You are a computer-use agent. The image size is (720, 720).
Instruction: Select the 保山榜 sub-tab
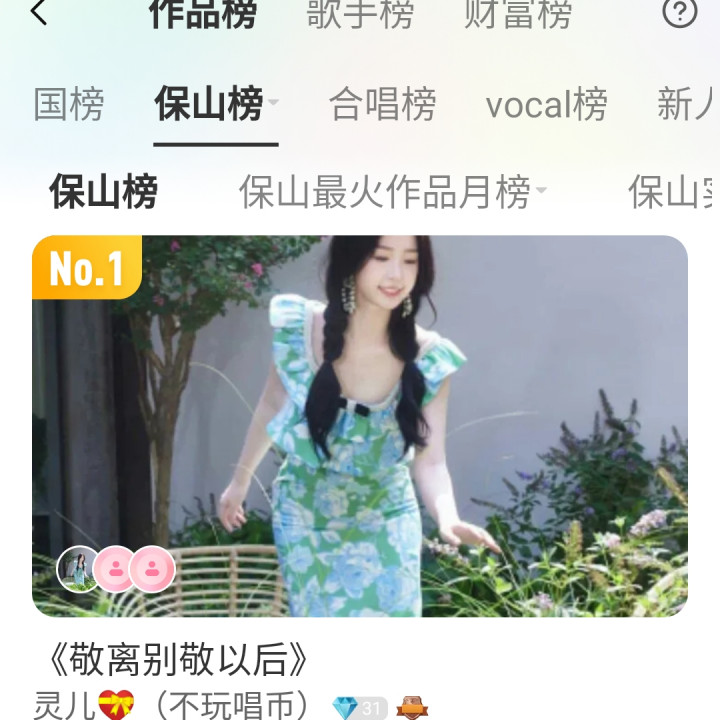pyautogui.click(x=103, y=191)
